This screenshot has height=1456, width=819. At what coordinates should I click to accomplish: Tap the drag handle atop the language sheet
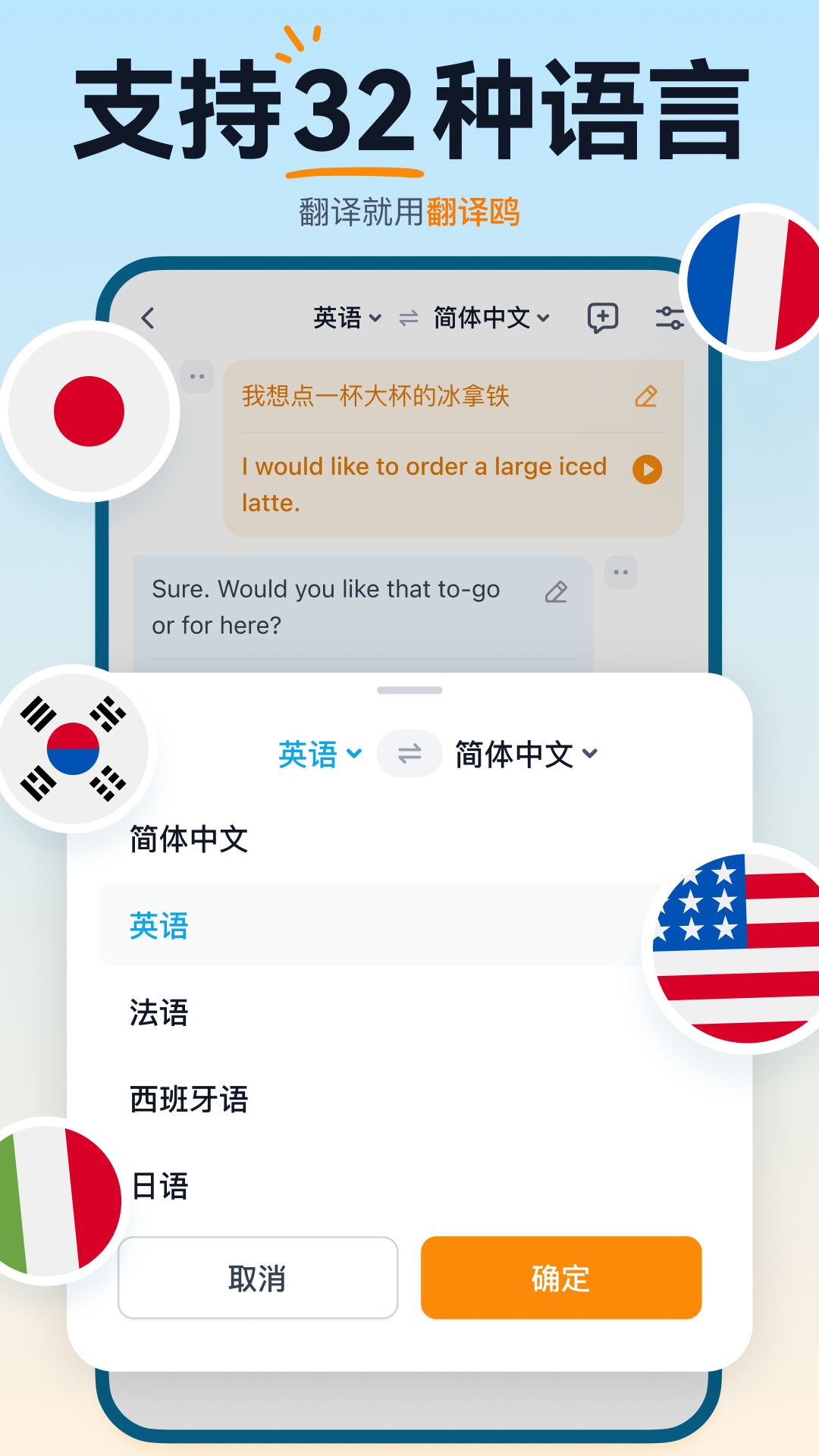point(409,689)
